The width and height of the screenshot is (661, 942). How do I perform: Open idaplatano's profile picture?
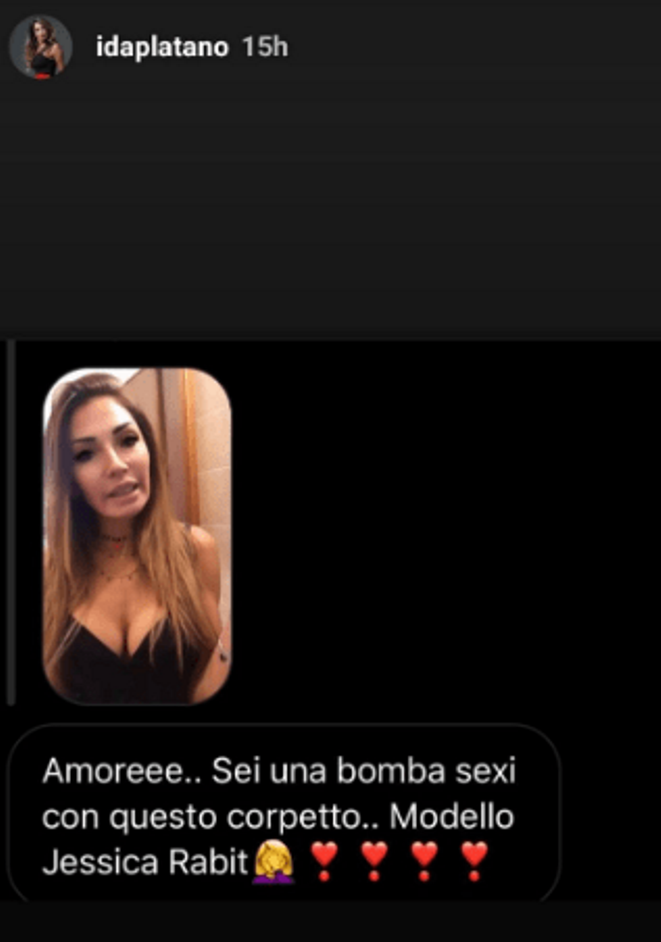pyautogui.click(x=41, y=47)
